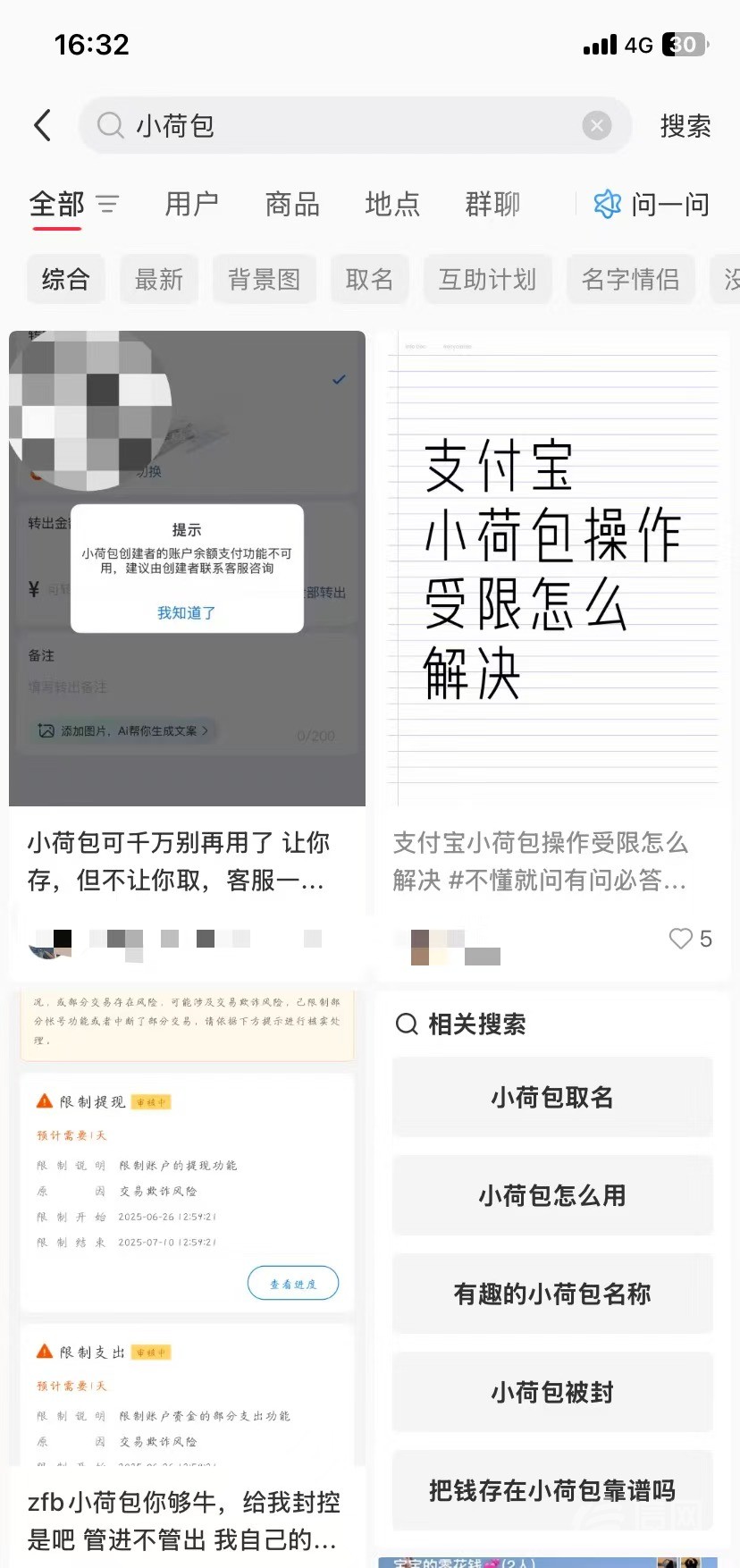The image size is (740, 1568).
Task: Like the 支付宝小荷包操作受限怎么解决 post
Action: tap(681, 938)
